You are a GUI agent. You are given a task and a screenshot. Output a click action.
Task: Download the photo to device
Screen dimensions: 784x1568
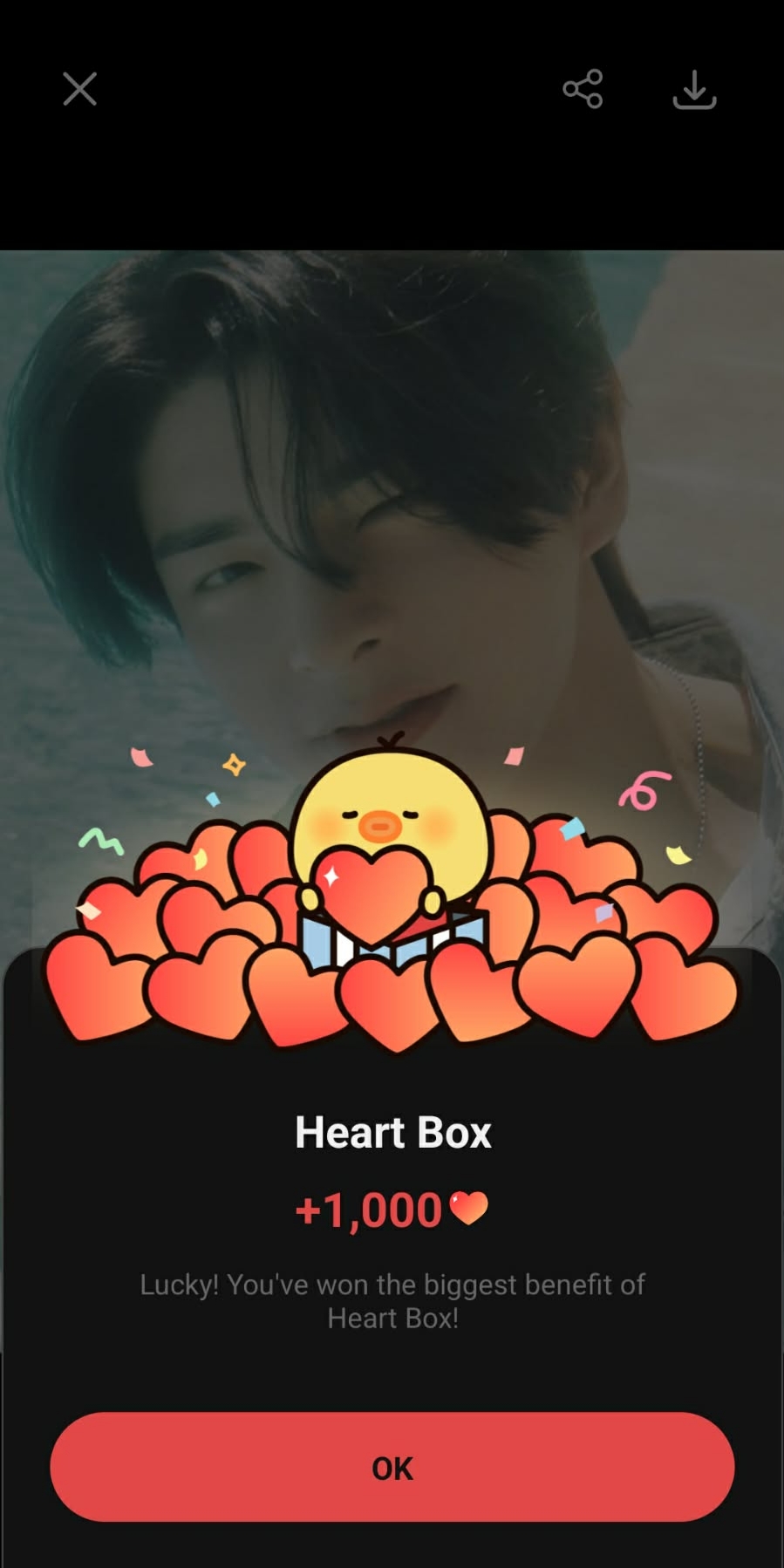[694, 90]
